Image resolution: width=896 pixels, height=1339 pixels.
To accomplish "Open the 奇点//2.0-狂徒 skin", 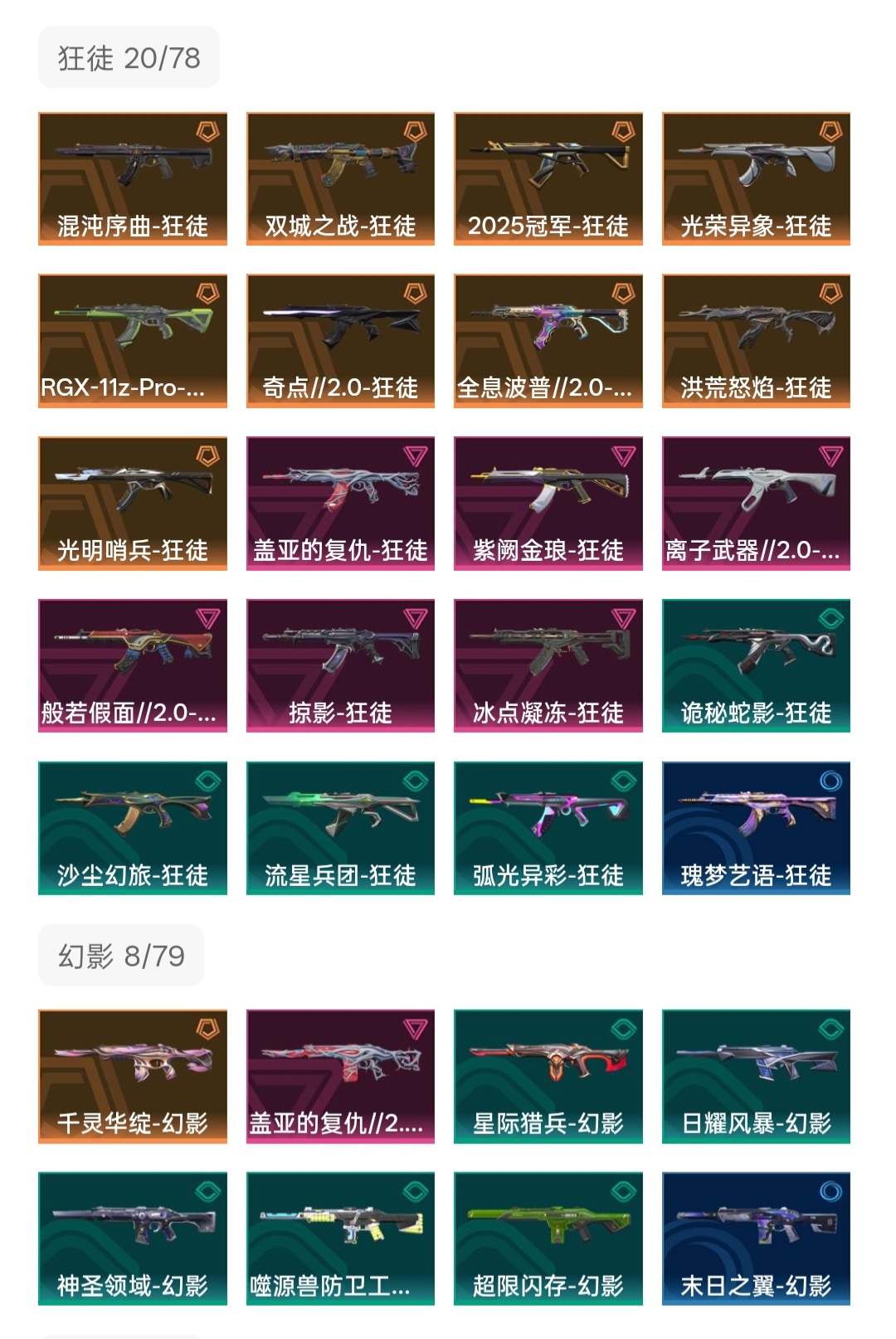I will click(x=340, y=341).
